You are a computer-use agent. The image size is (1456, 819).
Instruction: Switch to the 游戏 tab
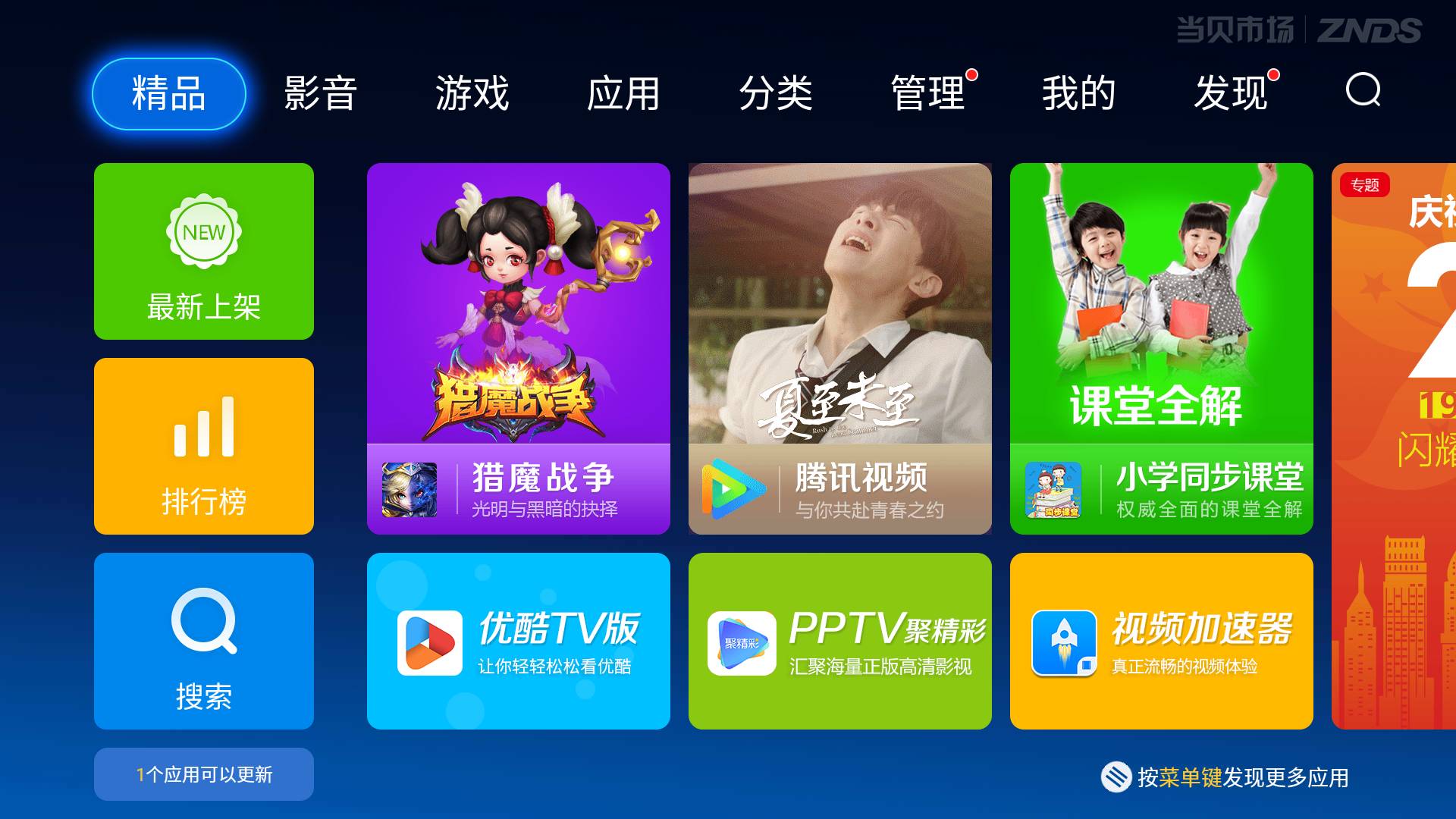[472, 93]
